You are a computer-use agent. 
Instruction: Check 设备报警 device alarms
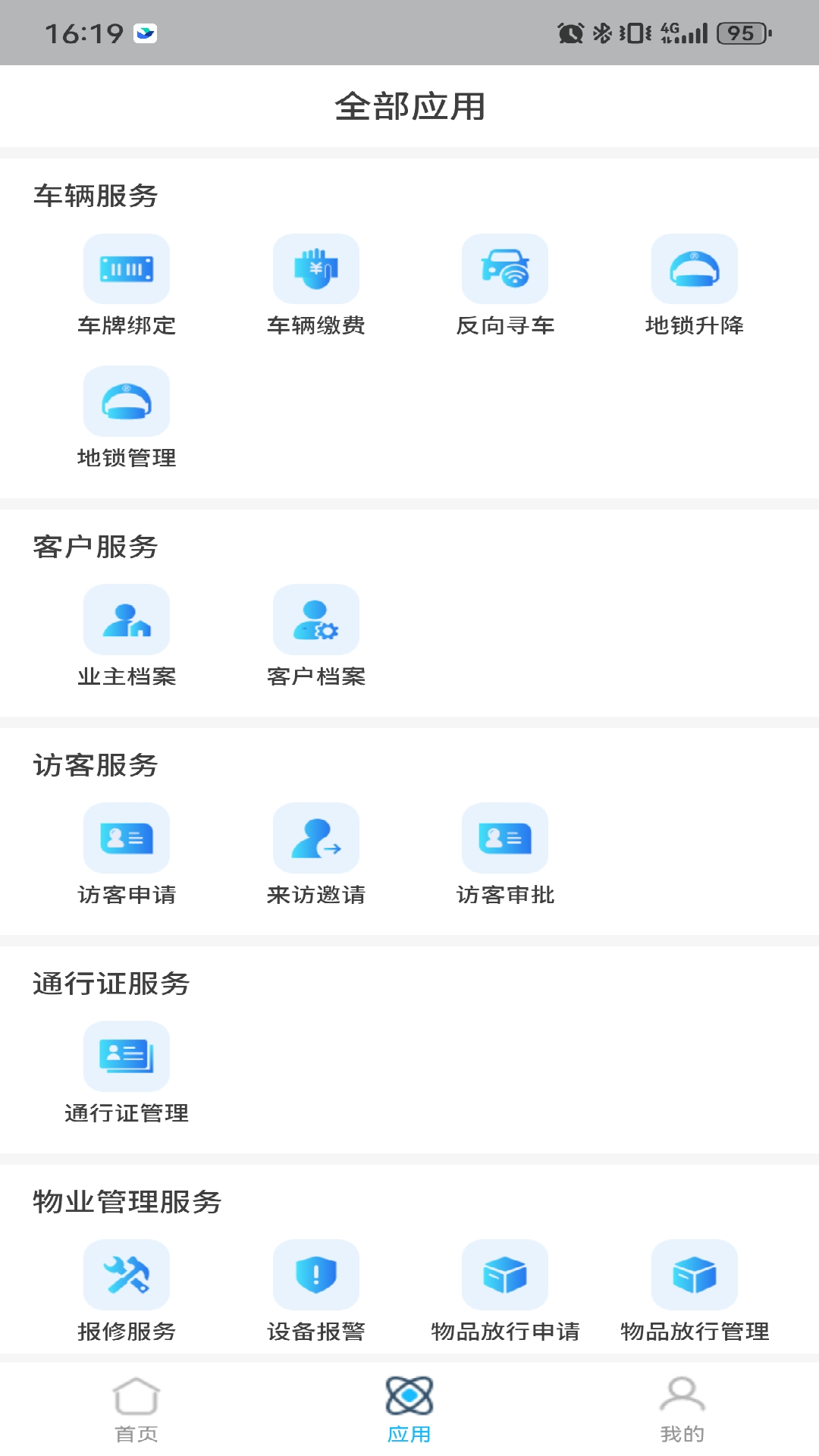[316, 1275]
